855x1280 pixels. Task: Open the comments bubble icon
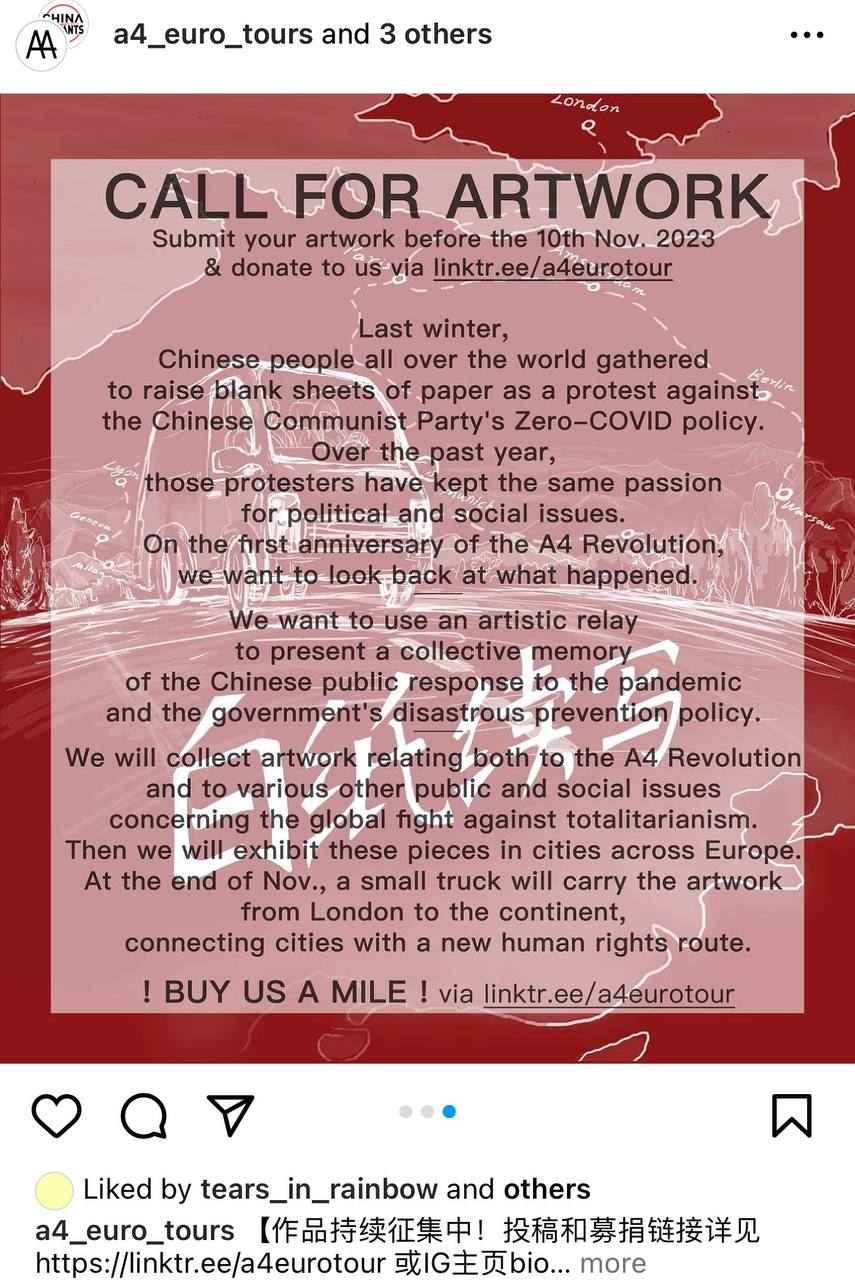tap(144, 1114)
